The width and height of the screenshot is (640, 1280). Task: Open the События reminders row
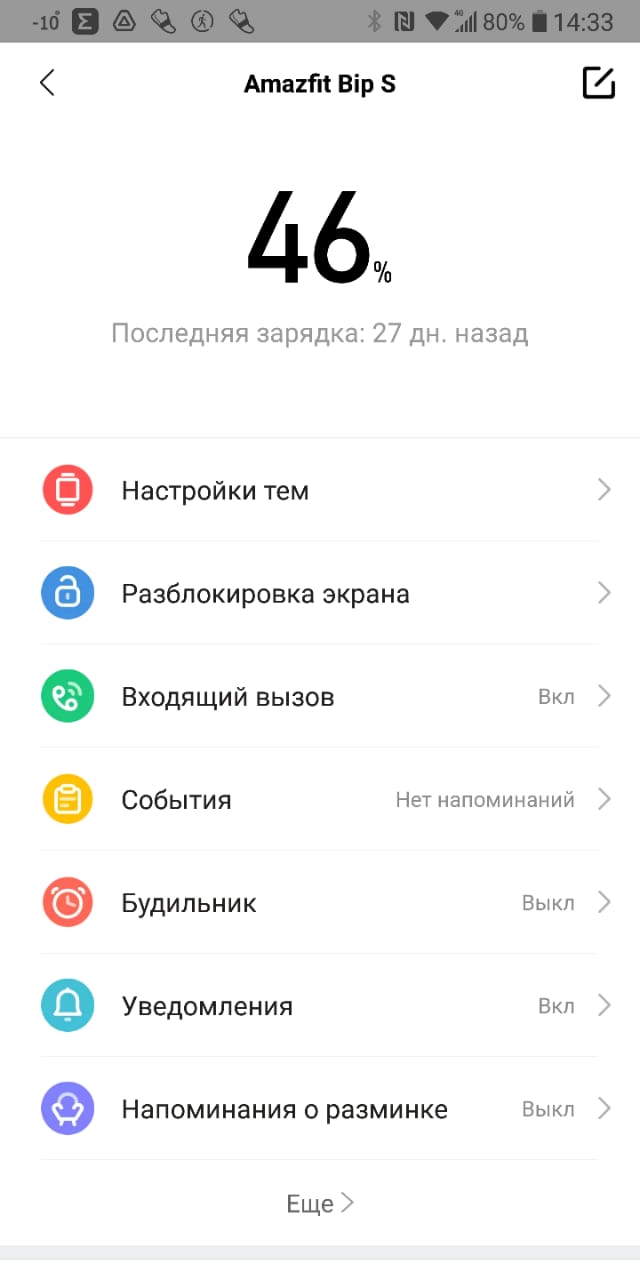pos(320,800)
